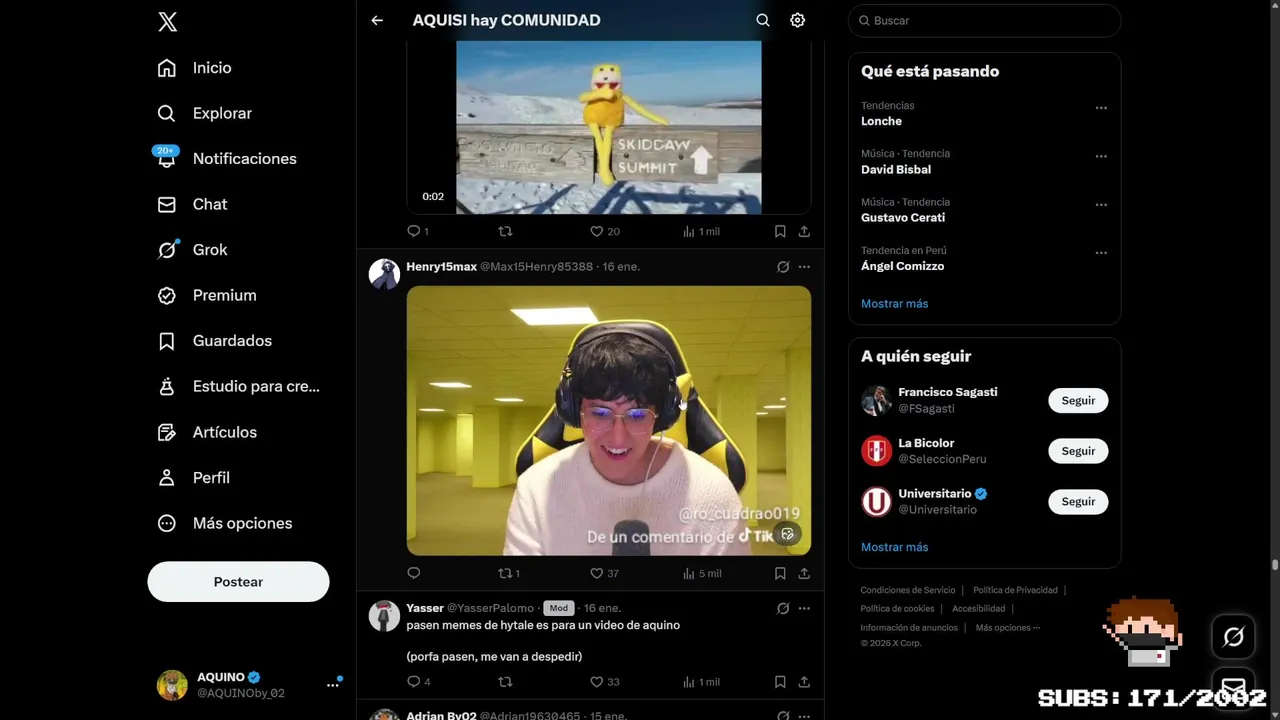Open Guardados bookmarks
Screen dimensions: 1280x720
(x=232, y=341)
